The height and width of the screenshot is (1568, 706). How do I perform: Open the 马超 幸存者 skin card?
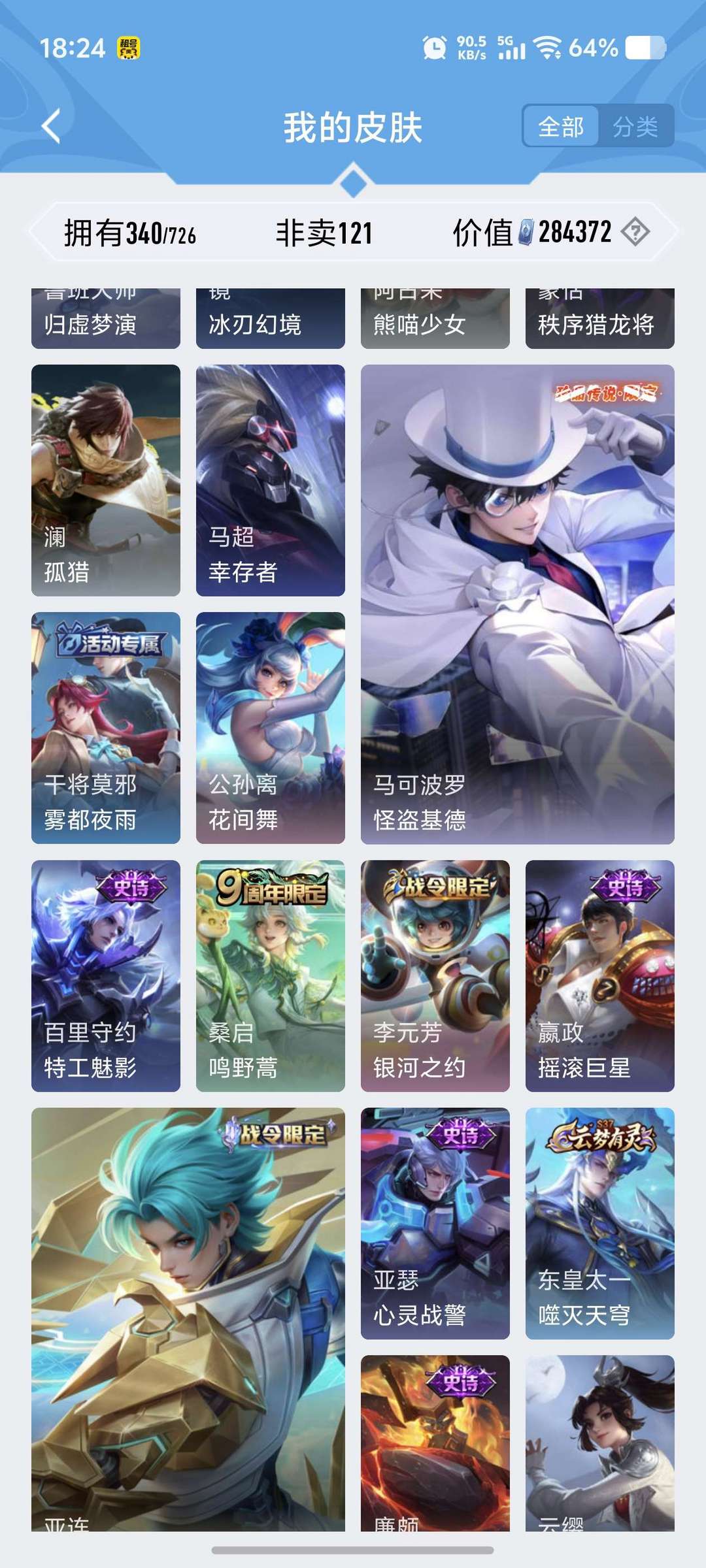271,480
